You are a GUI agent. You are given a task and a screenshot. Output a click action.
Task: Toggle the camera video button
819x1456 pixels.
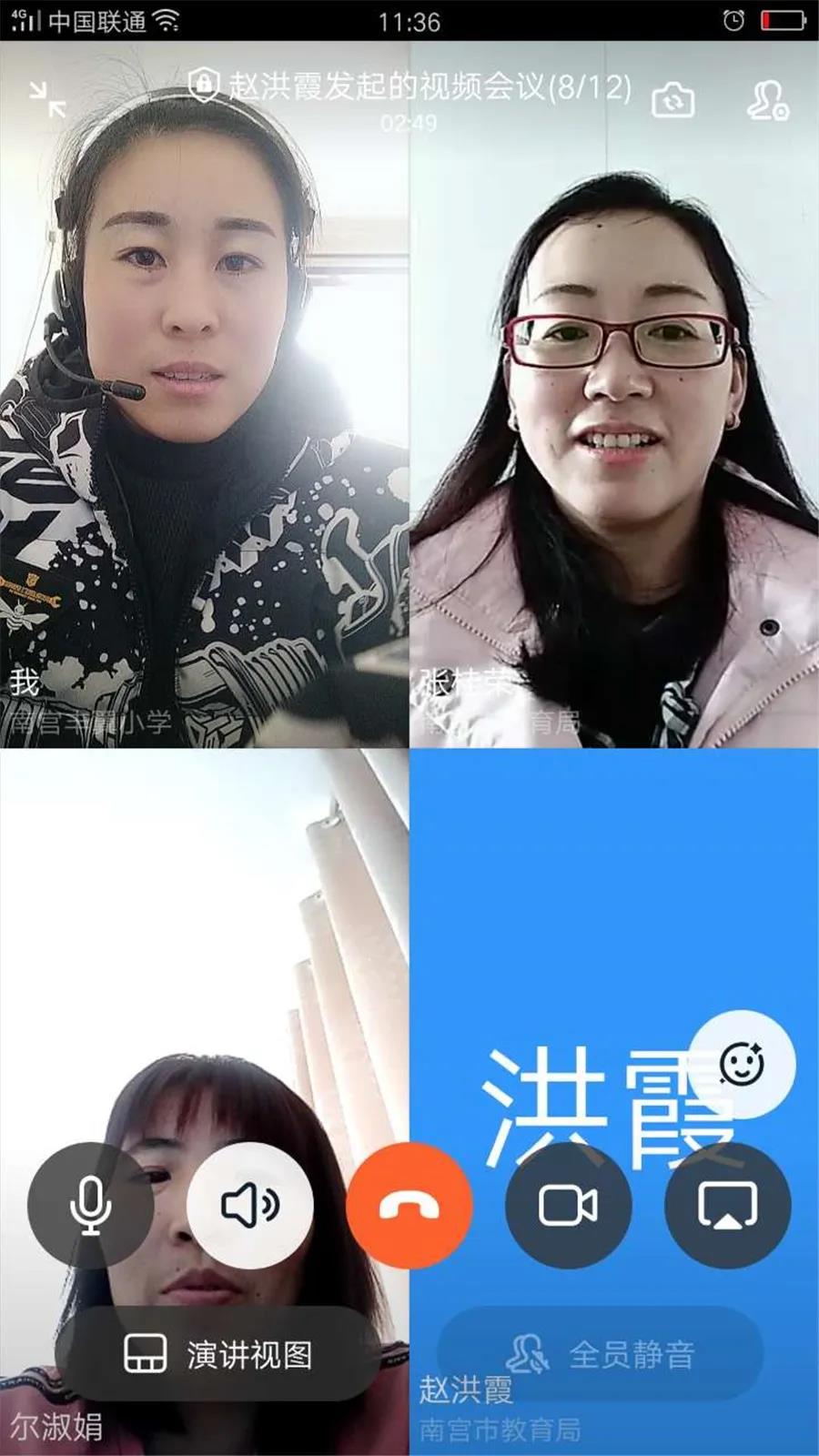tap(569, 1205)
